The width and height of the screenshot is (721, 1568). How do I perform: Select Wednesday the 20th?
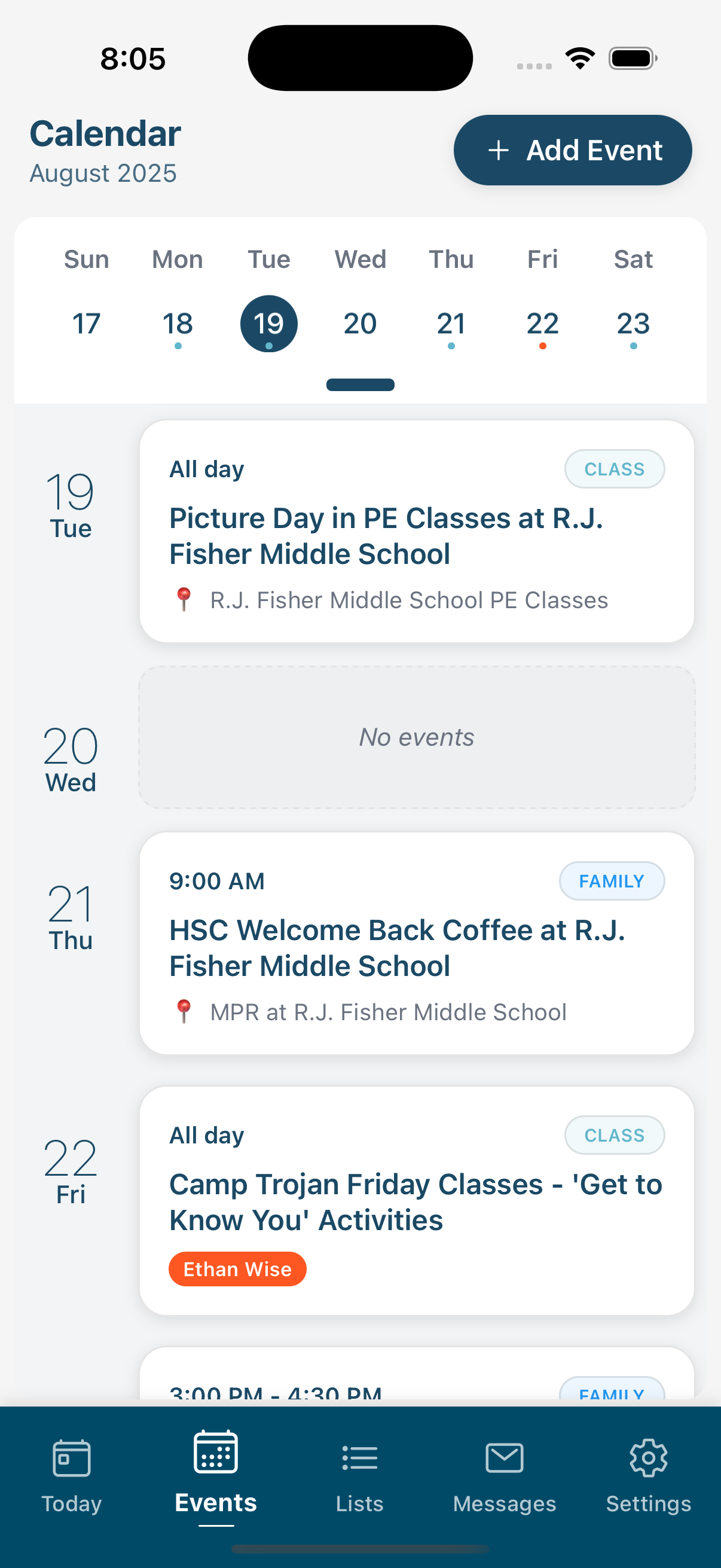point(360,323)
